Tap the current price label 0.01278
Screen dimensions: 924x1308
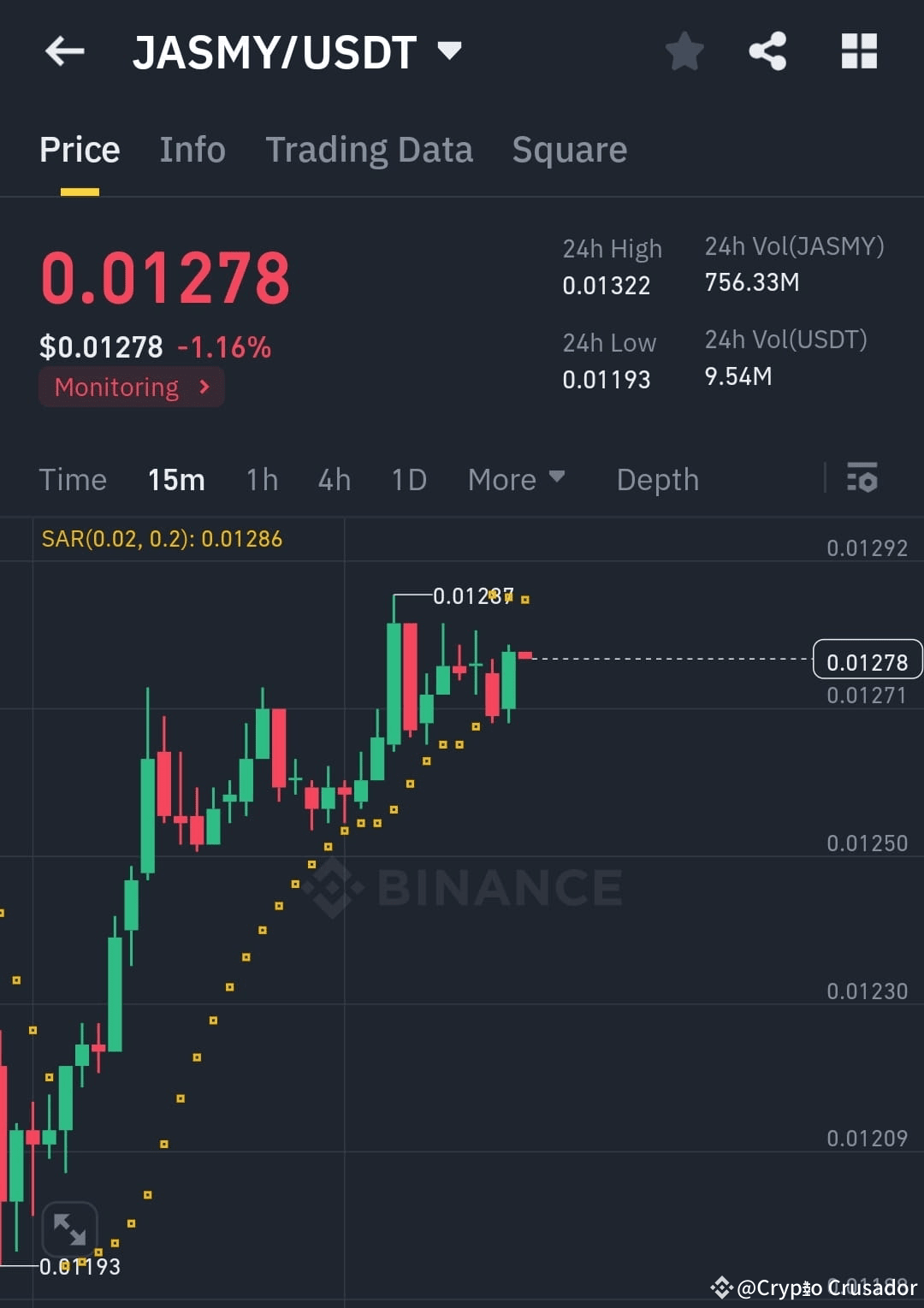click(x=867, y=660)
